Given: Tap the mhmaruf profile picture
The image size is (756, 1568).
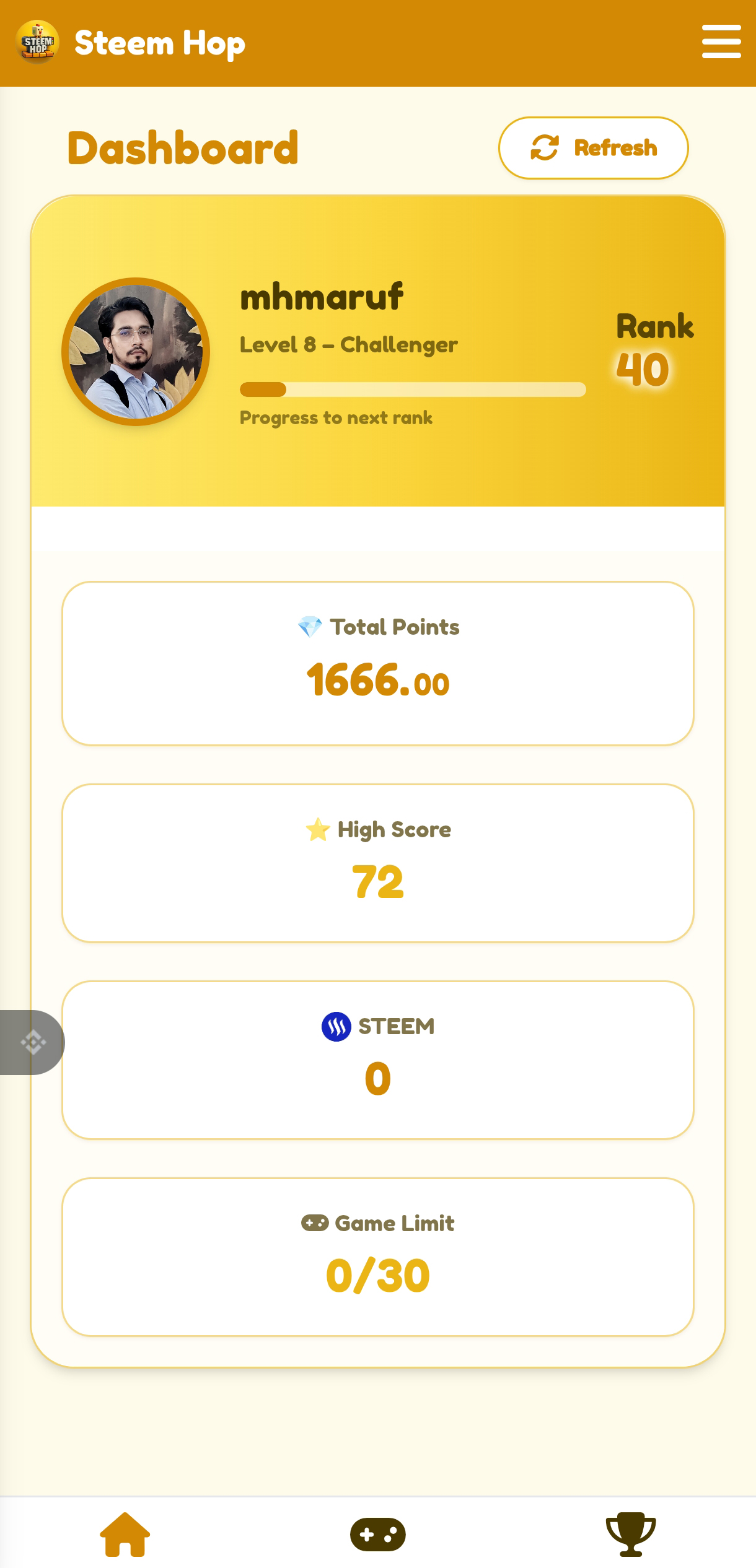Looking at the screenshot, I should click(136, 352).
